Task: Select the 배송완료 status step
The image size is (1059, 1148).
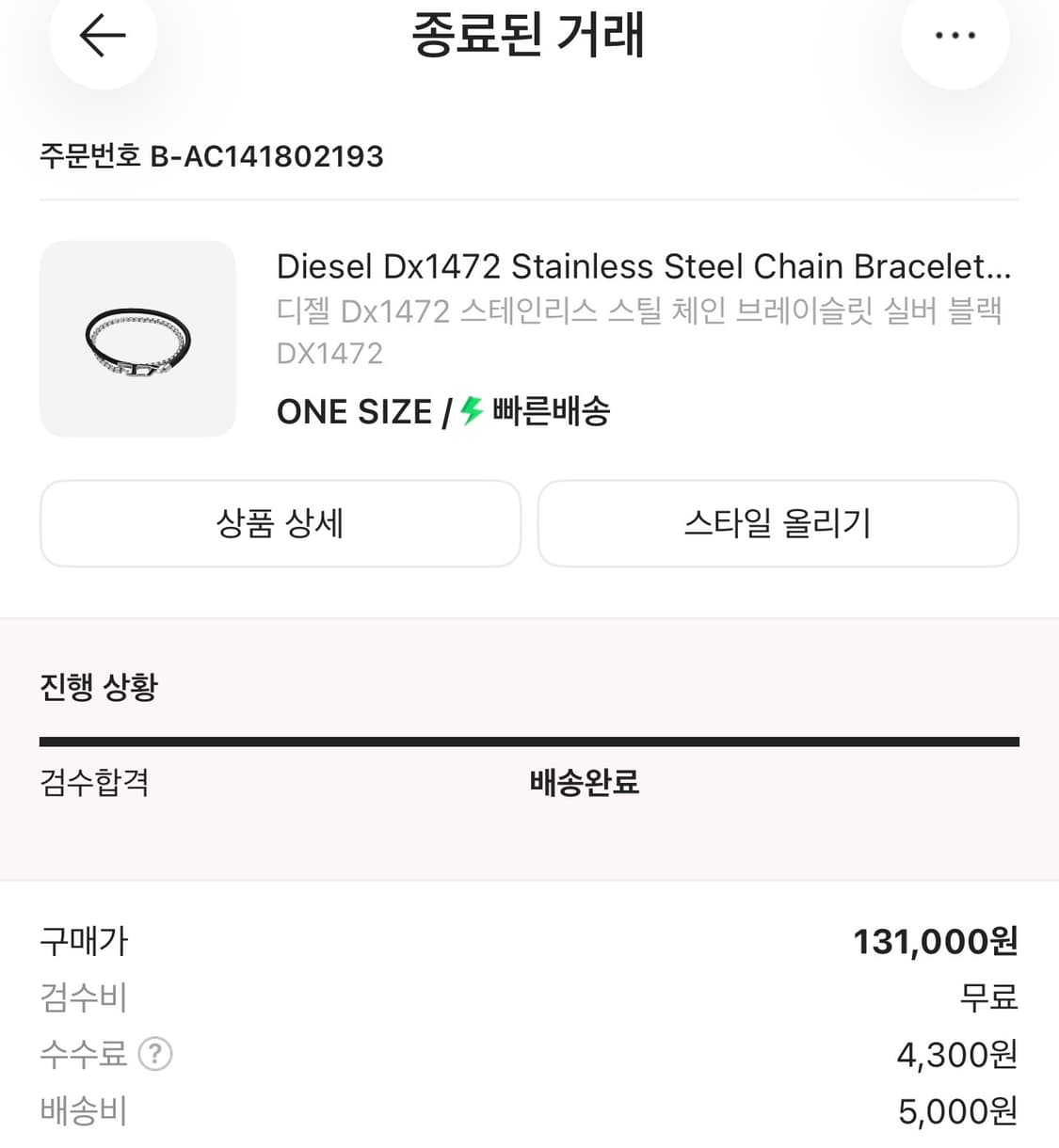Action: pyautogui.click(x=583, y=782)
